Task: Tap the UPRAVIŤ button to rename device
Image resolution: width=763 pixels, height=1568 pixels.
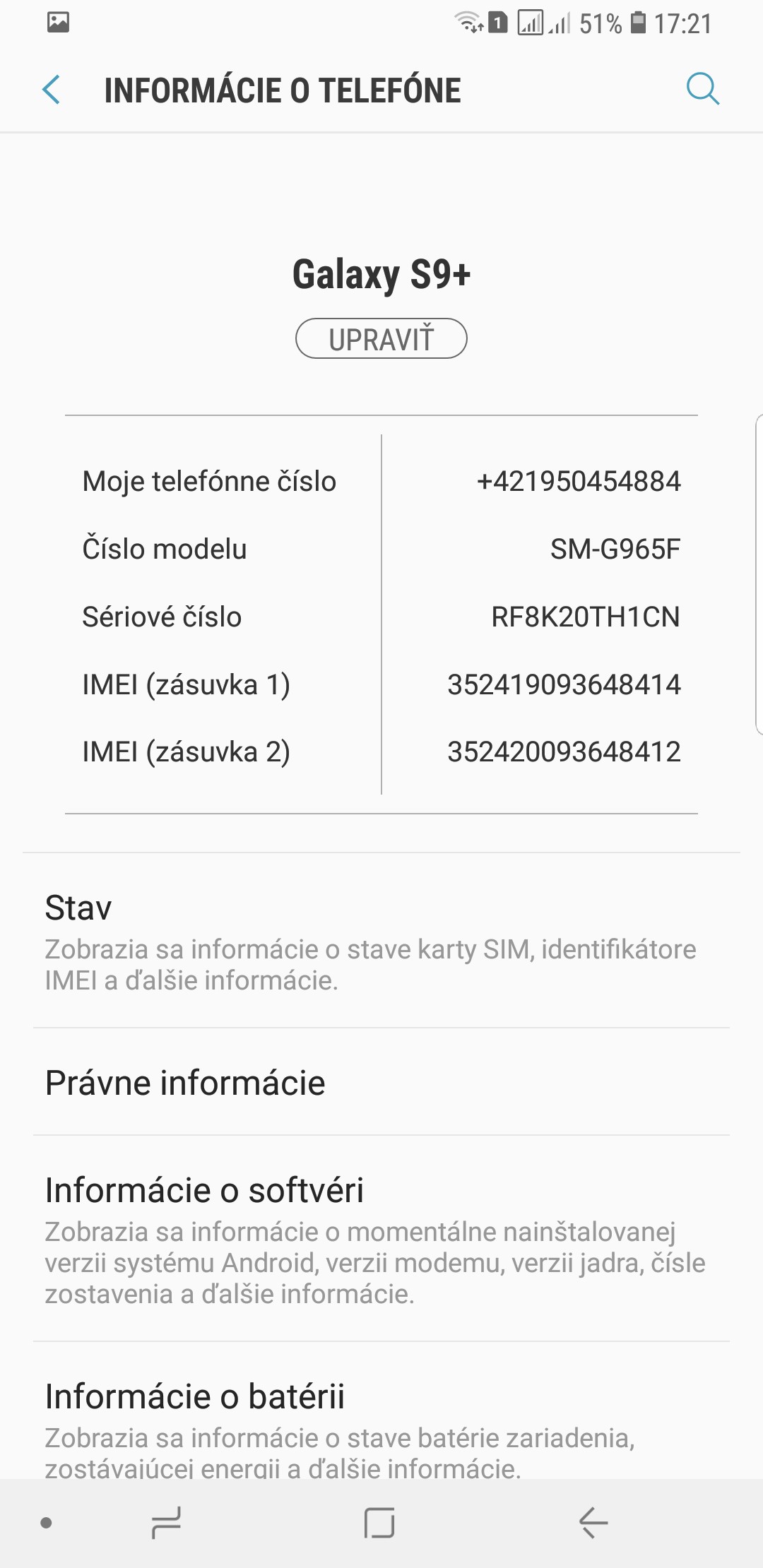Action: click(x=381, y=339)
